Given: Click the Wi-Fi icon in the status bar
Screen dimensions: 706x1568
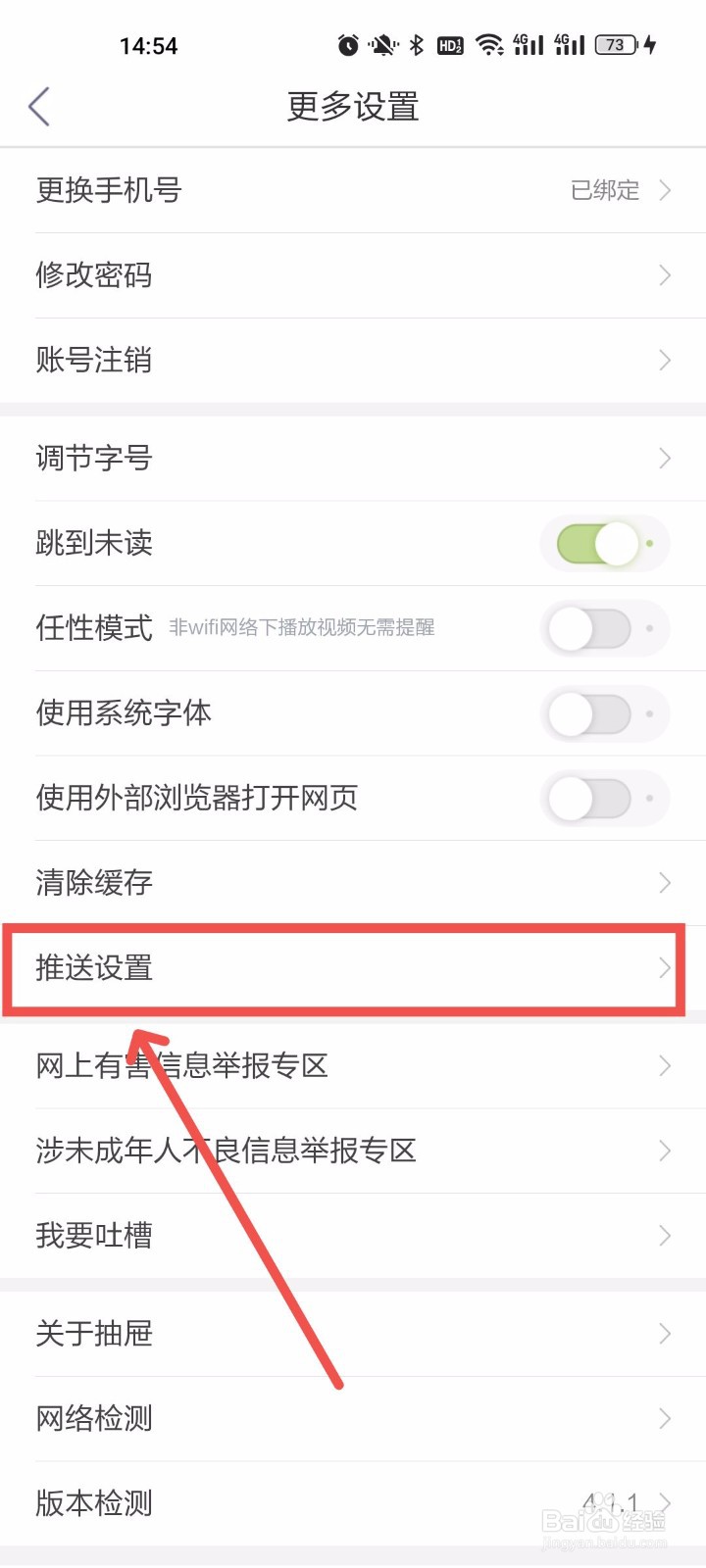Looking at the screenshot, I should (x=490, y=44).
